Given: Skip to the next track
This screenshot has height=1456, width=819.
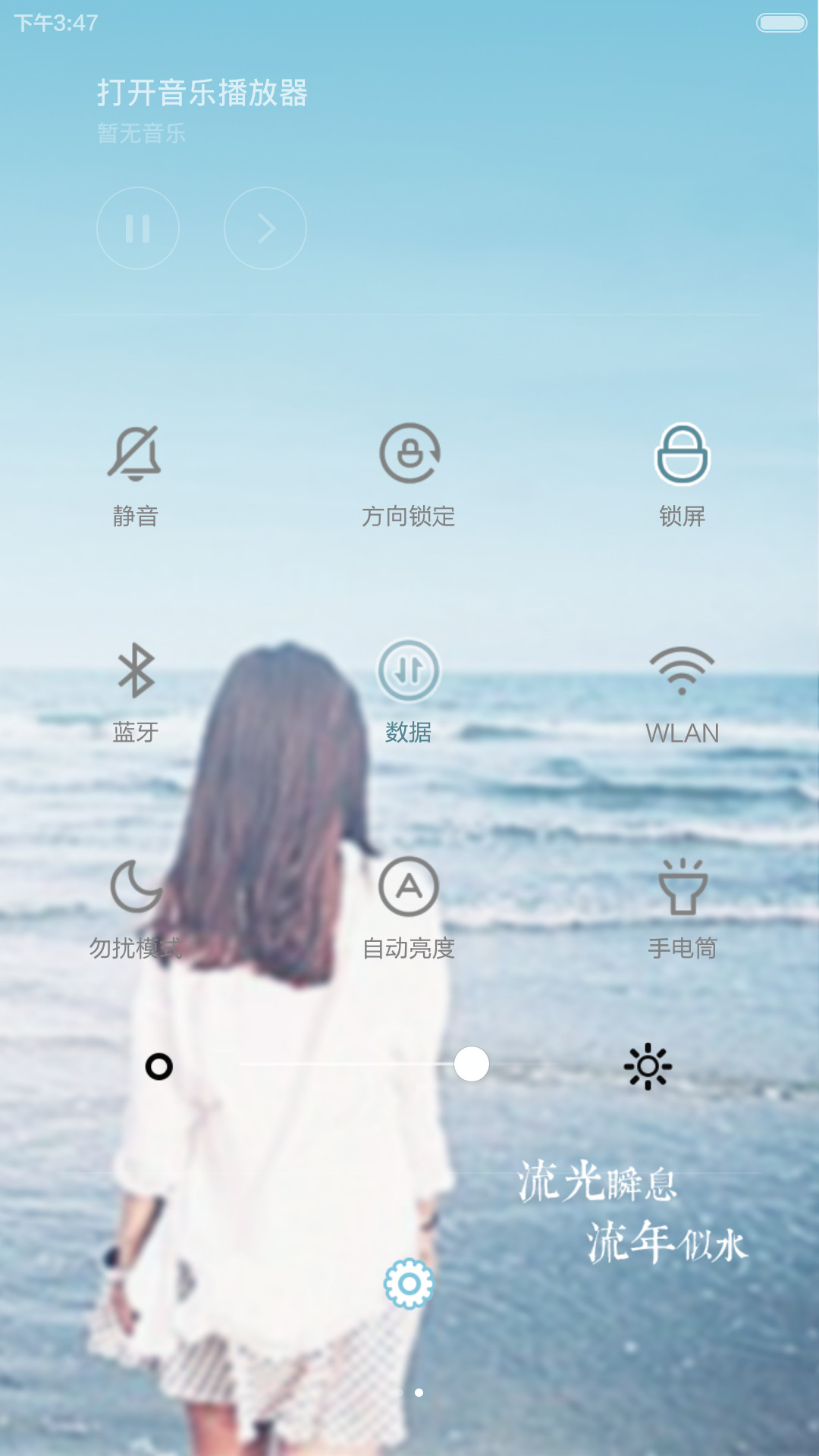Looking at the screenshot, I should click(x=265, y=228).
